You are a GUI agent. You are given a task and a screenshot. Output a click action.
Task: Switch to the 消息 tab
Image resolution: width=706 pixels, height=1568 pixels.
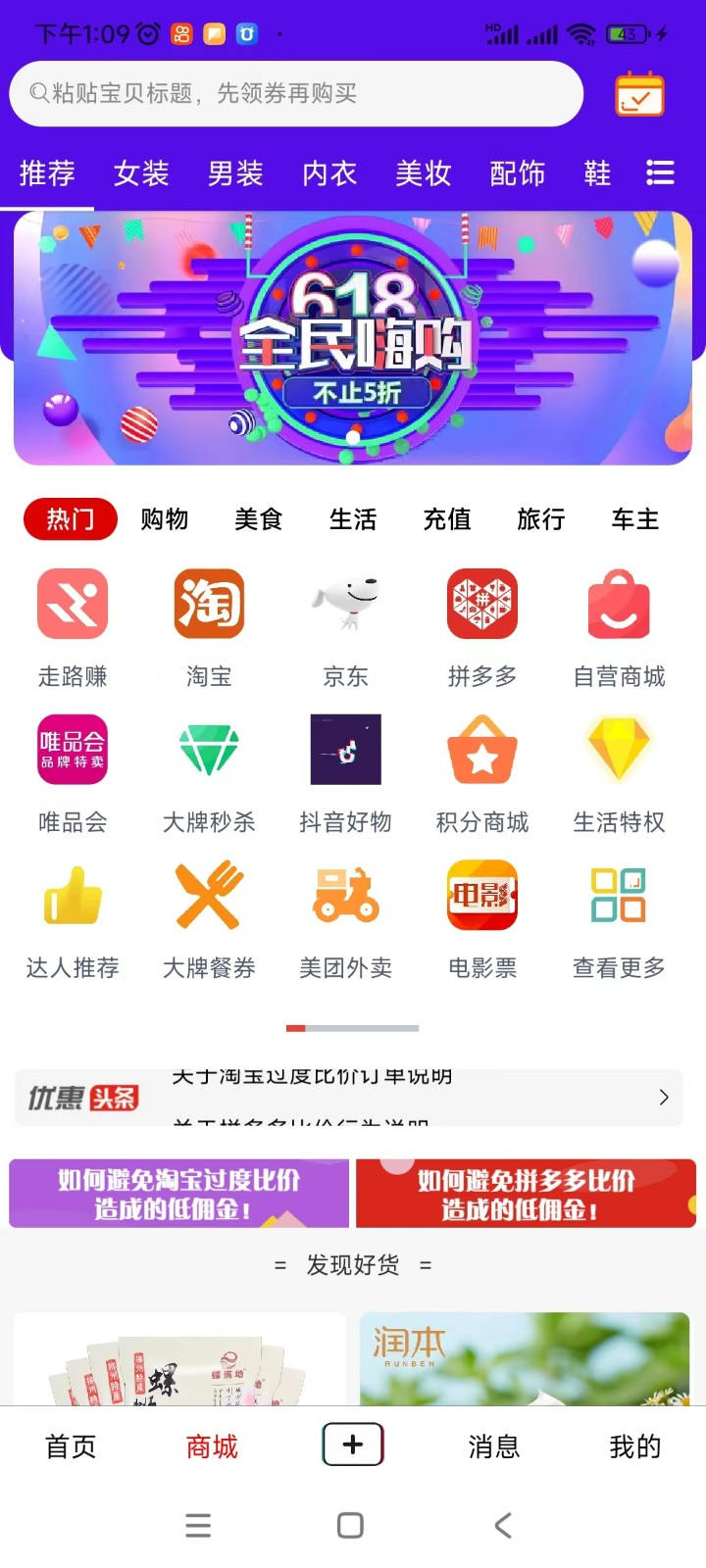point(494,1446)
